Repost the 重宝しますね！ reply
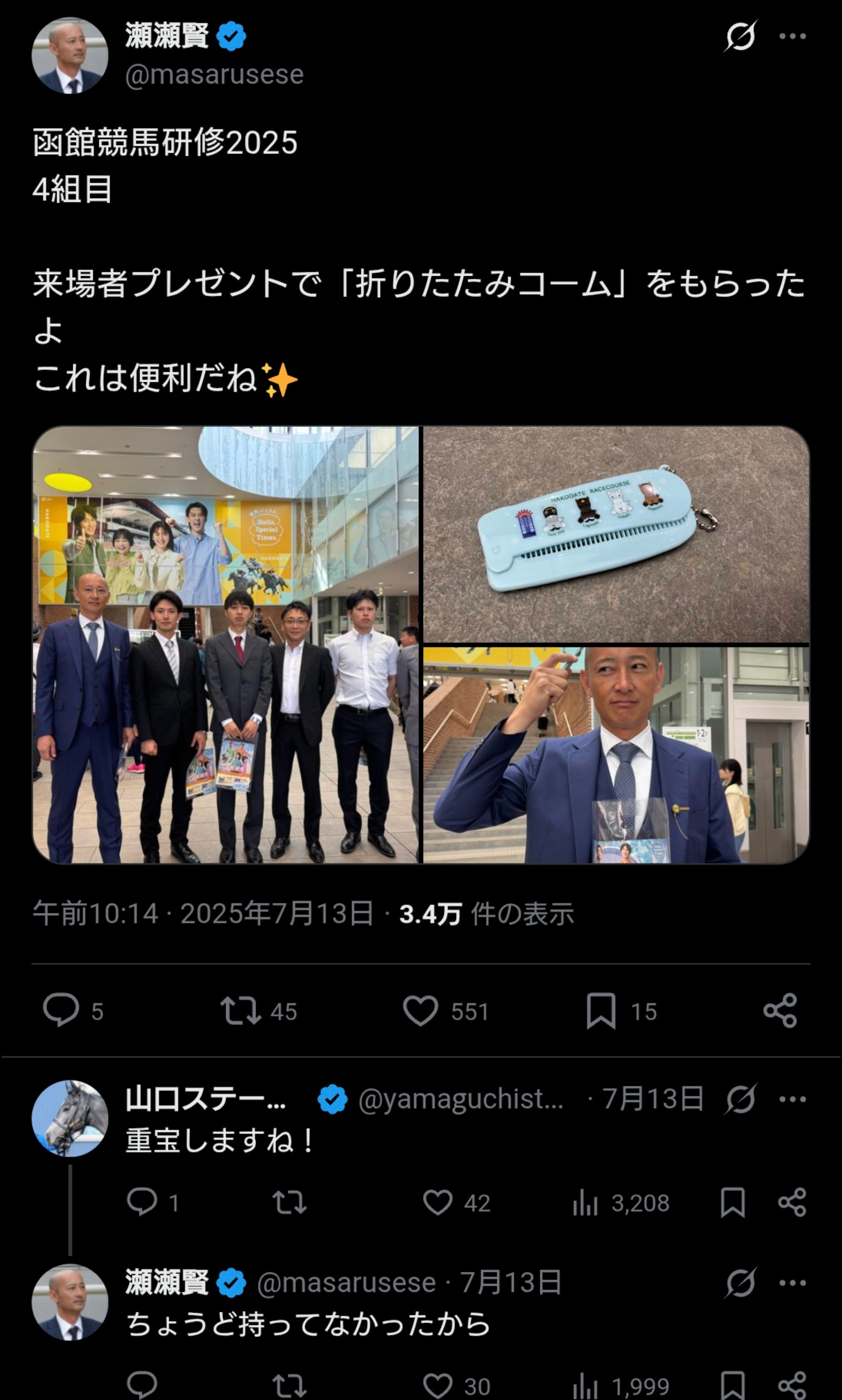 point(289,1202)
